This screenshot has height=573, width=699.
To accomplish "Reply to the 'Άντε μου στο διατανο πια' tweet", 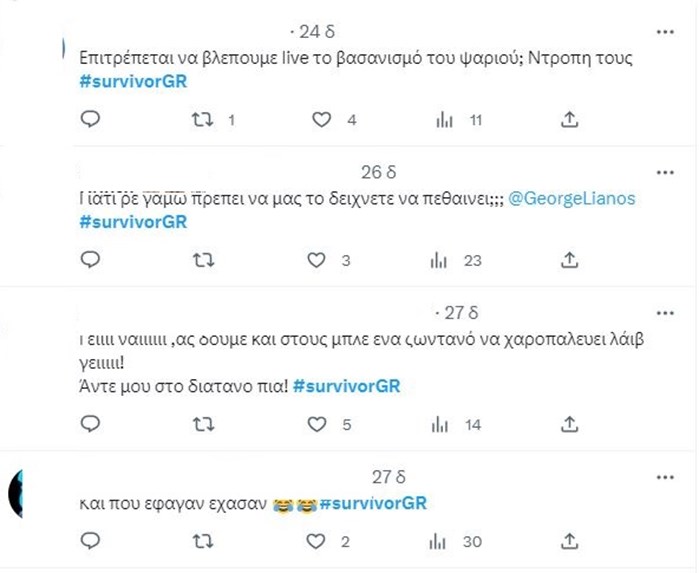I will (90, 425).
